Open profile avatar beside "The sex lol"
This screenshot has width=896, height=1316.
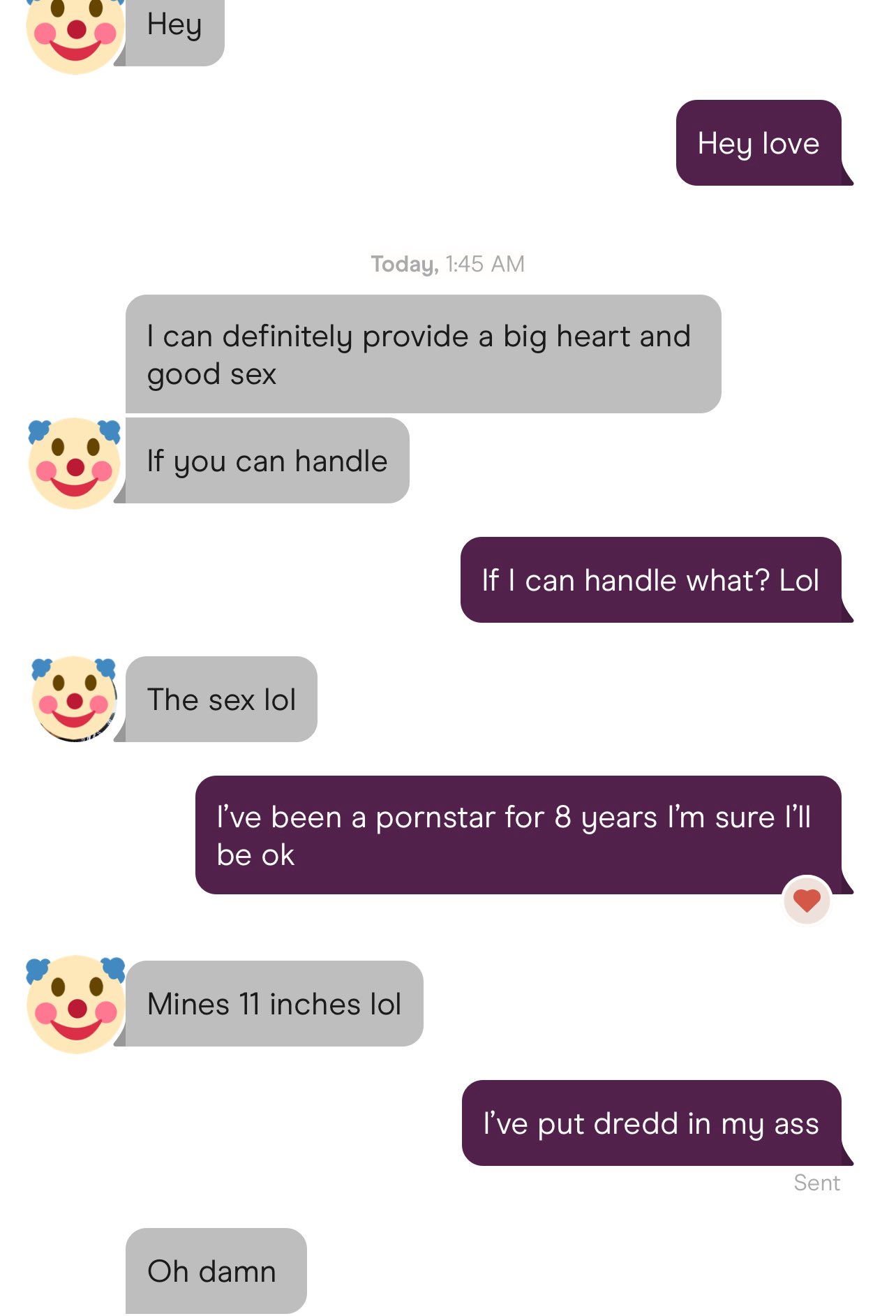pyautogui.click(x=74, y=699)
